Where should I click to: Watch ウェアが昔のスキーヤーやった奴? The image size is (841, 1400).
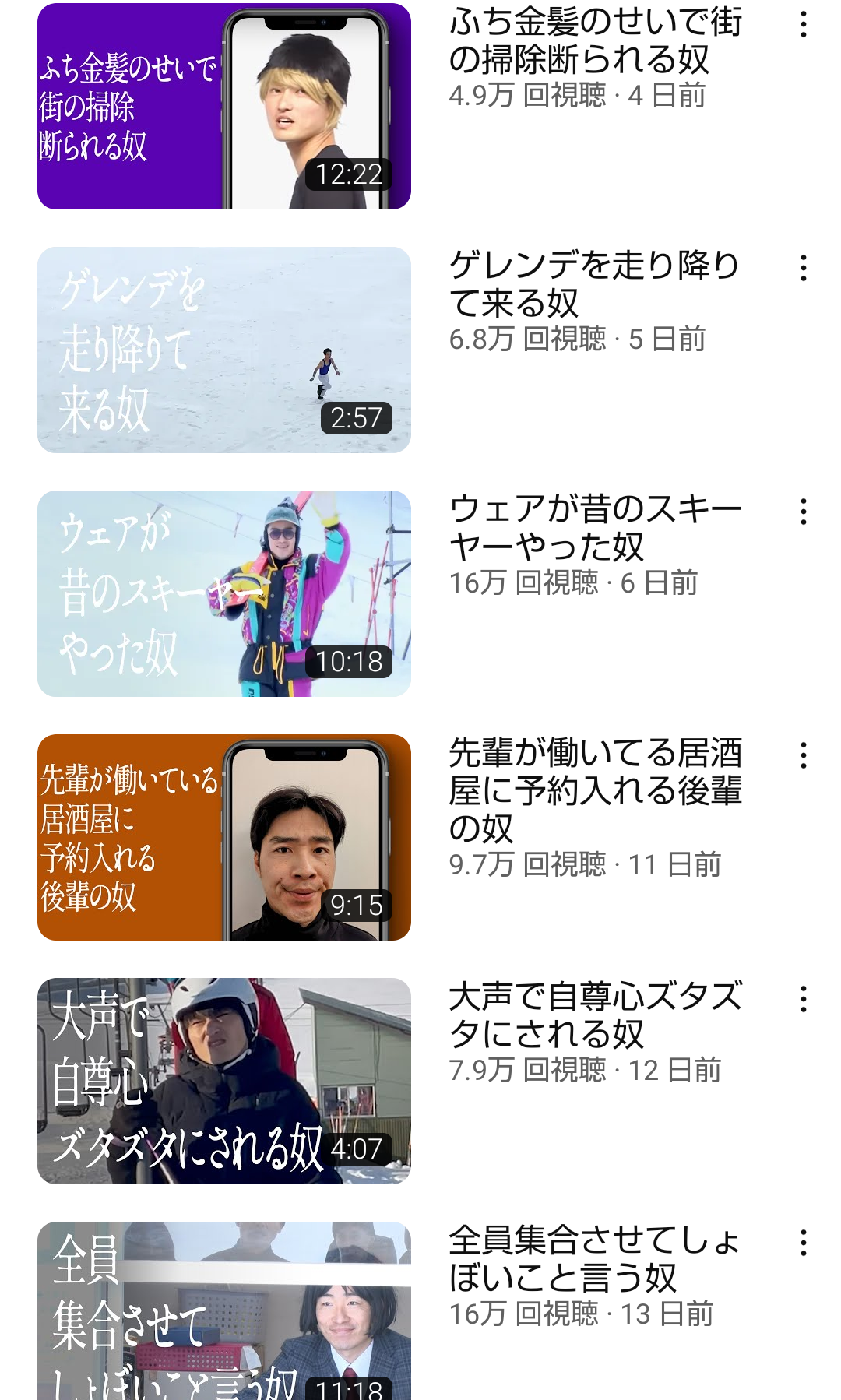tap(224, 593)
